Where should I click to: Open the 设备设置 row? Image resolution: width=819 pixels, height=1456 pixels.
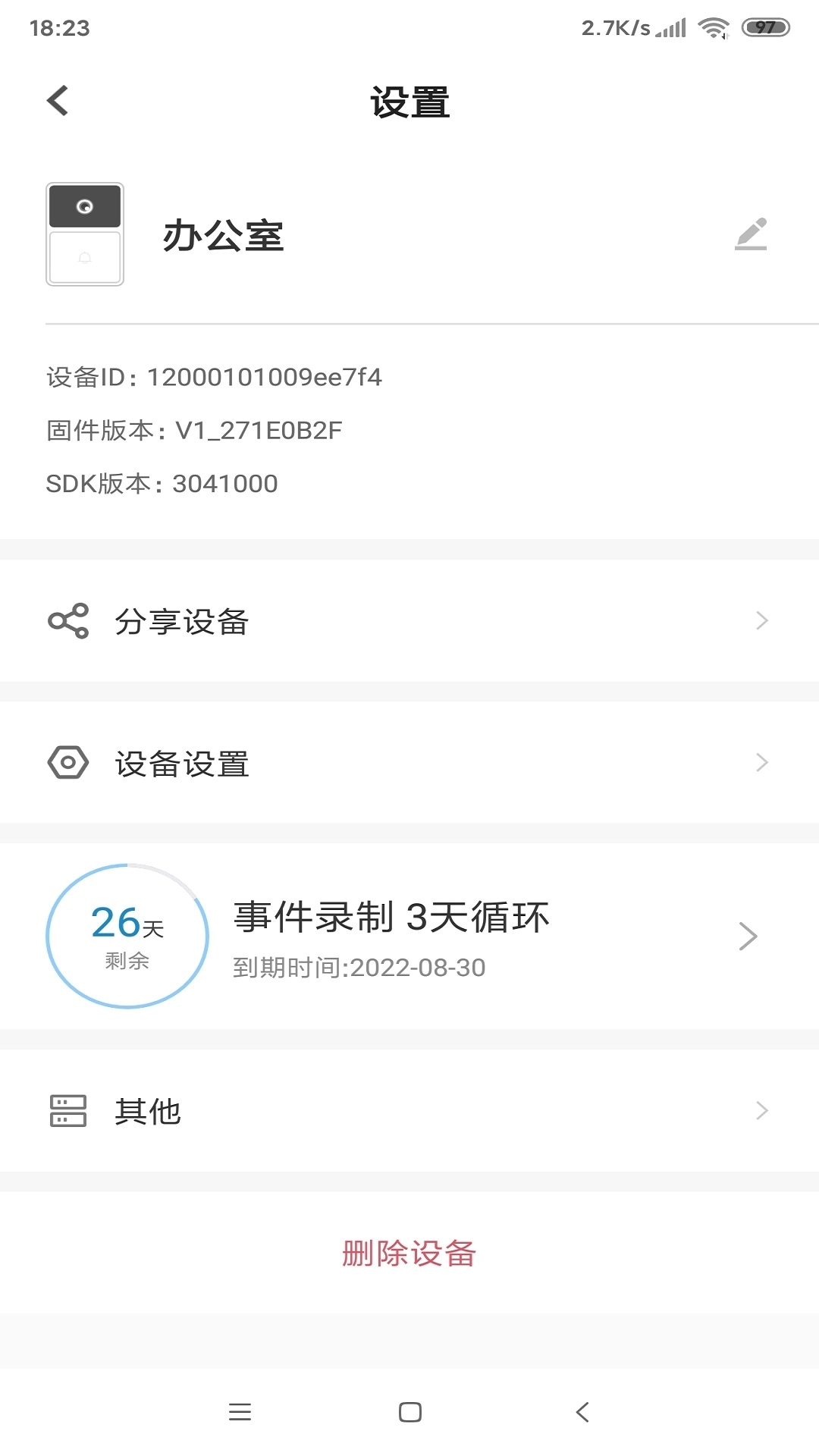point(409,763)
